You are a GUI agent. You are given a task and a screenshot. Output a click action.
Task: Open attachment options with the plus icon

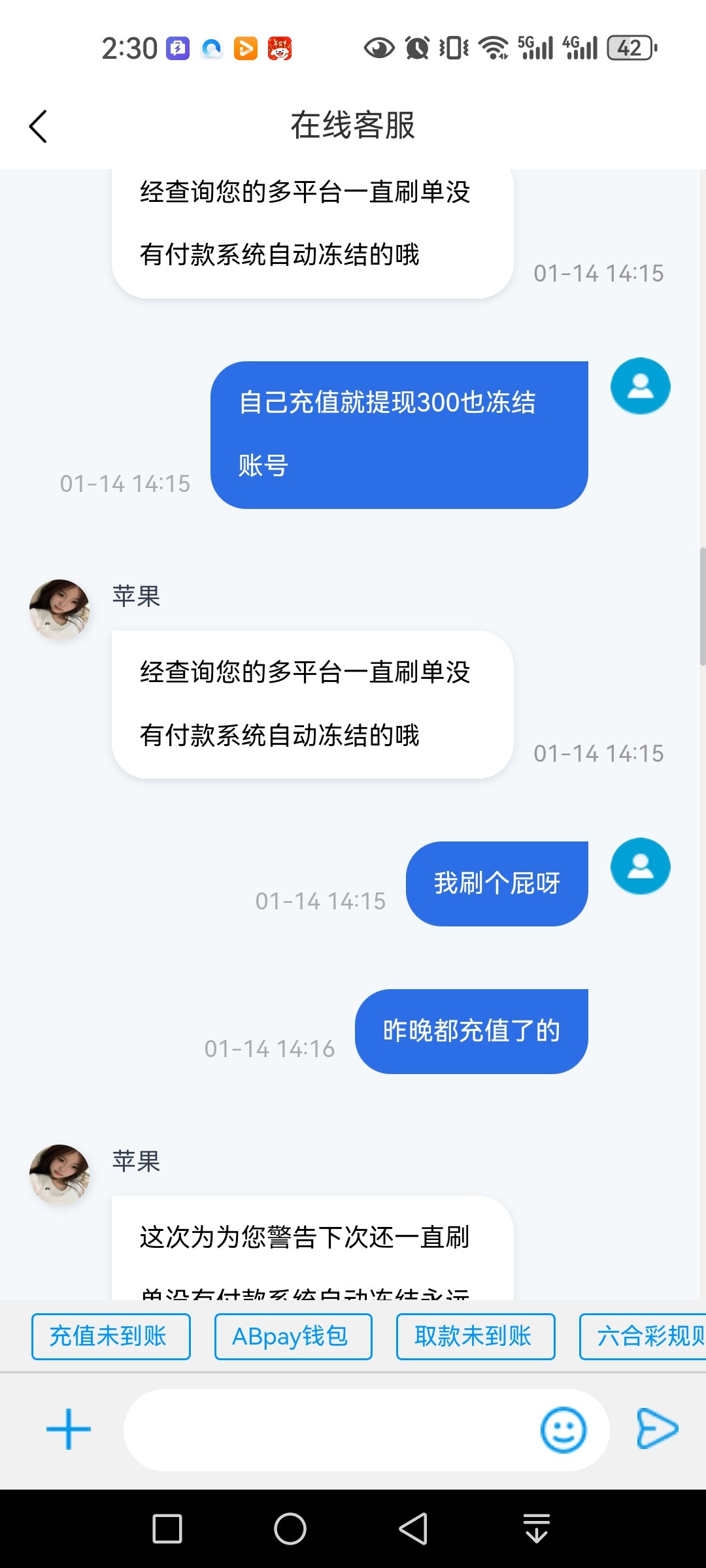coord(68,1428)
